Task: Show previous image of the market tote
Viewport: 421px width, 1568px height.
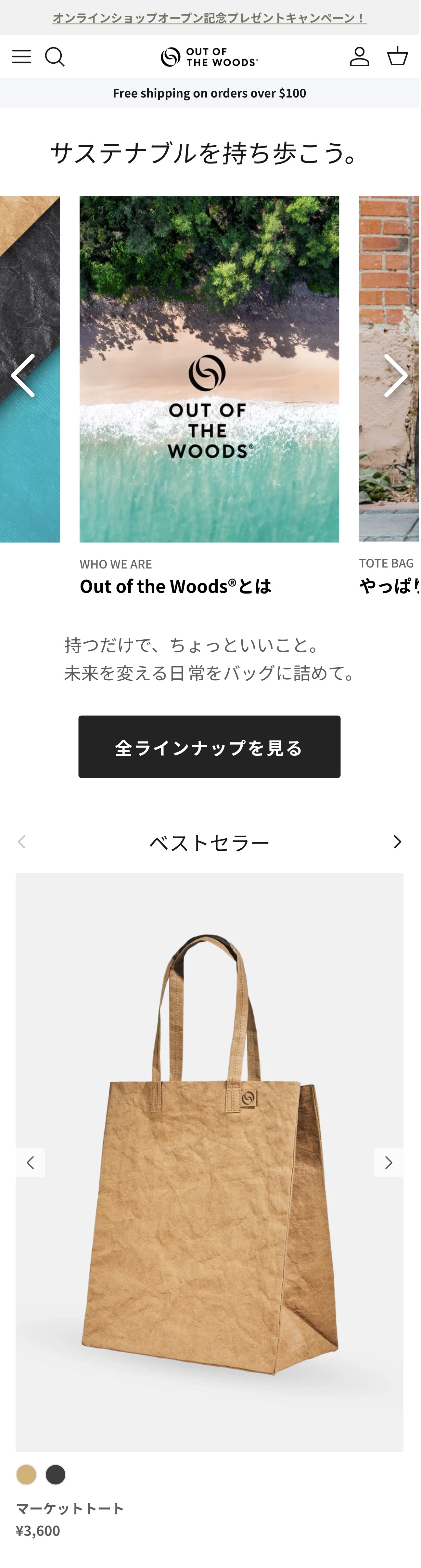Action: click(31, 1163)
